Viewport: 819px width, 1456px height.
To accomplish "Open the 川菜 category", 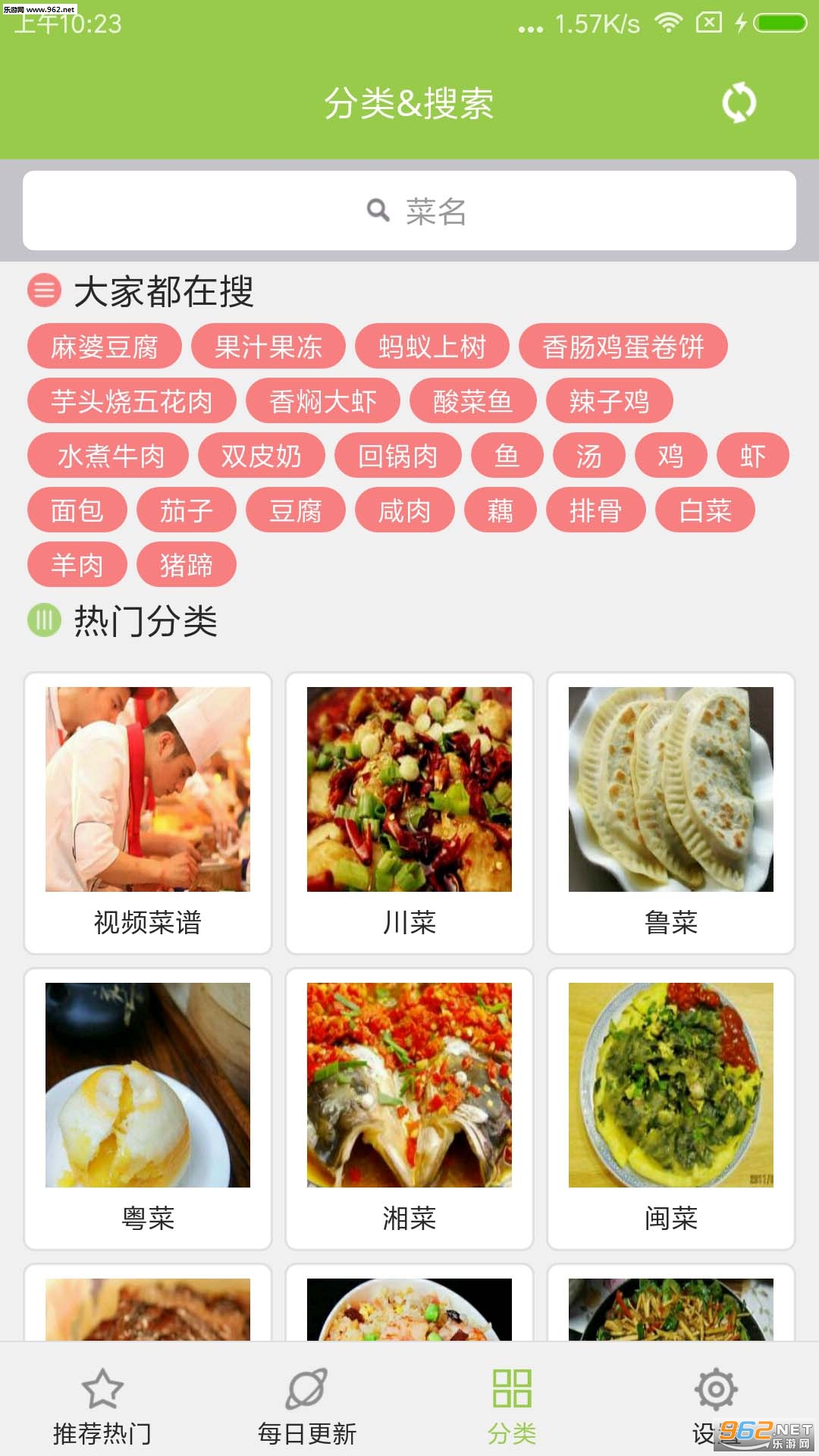I will tap(409, 813).
